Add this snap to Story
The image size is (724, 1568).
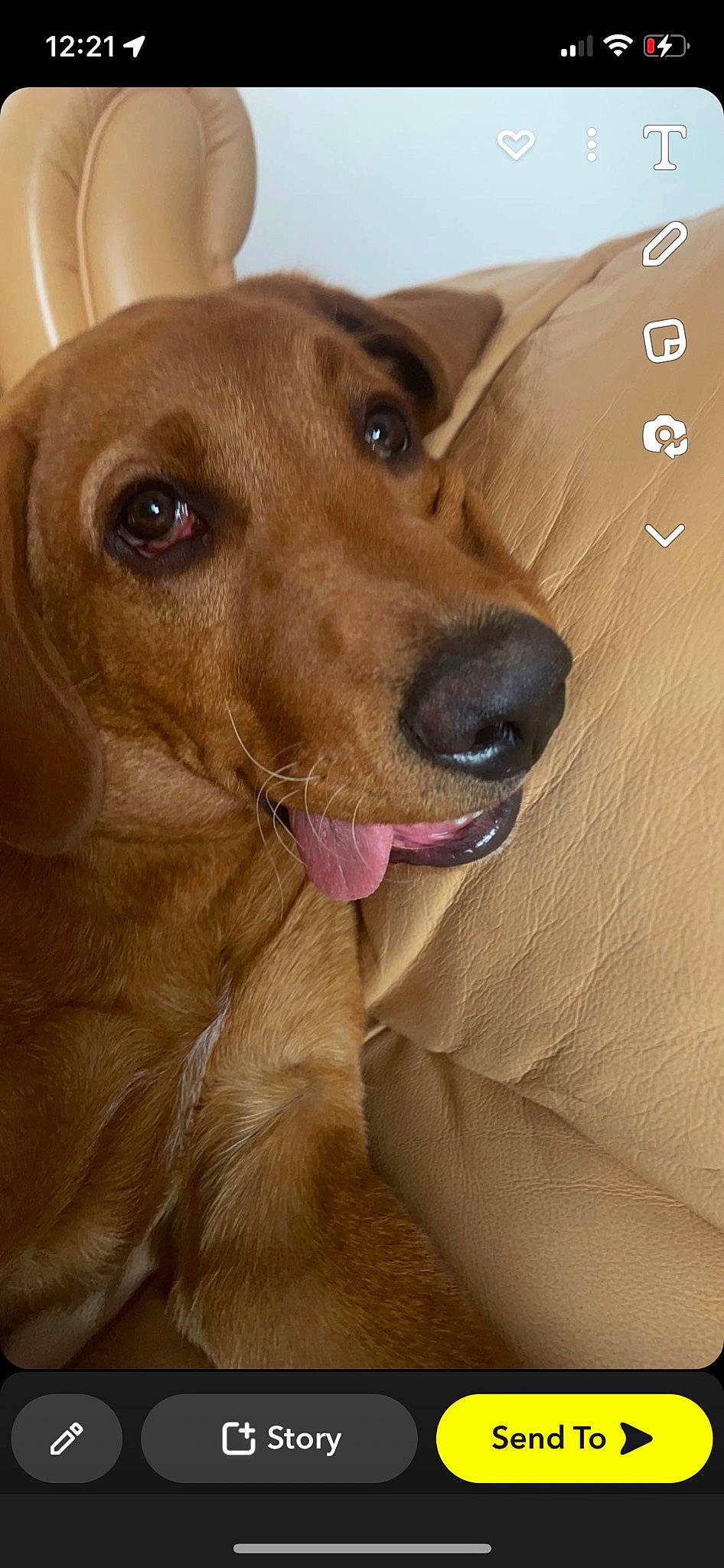[x=279, y=1438]
